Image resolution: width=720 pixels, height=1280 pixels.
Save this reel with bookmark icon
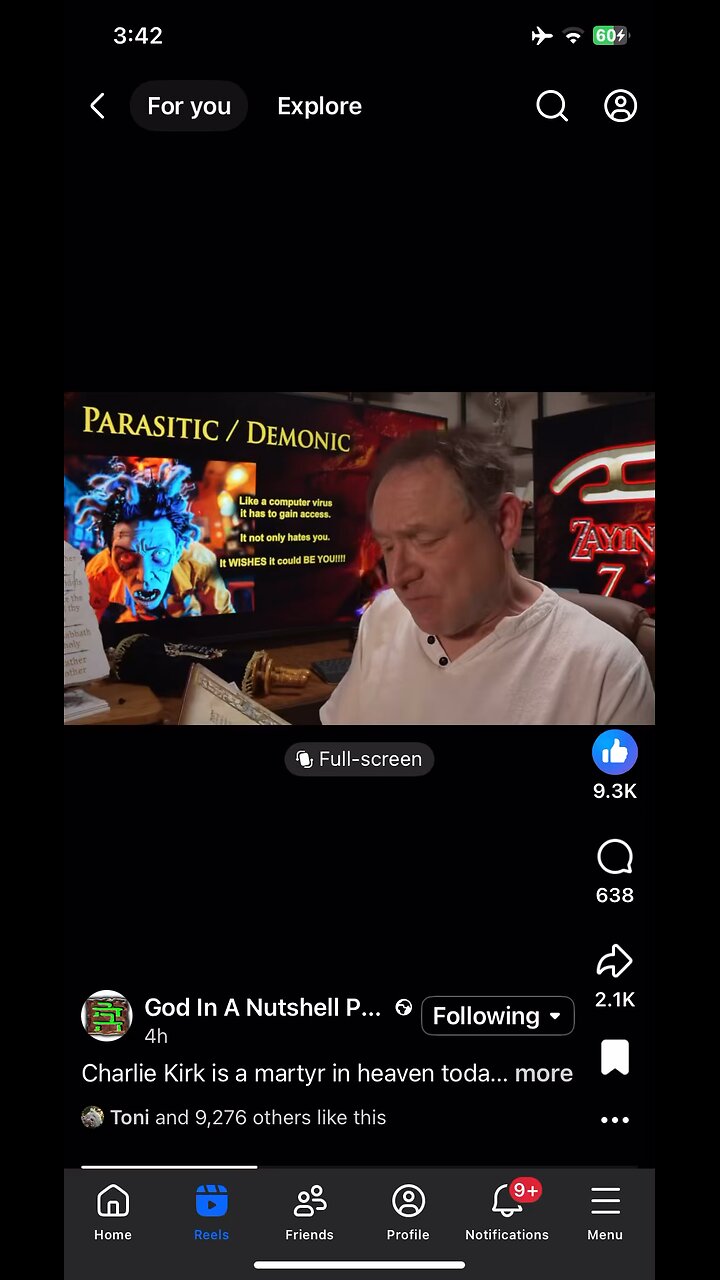click(614, 1057)
